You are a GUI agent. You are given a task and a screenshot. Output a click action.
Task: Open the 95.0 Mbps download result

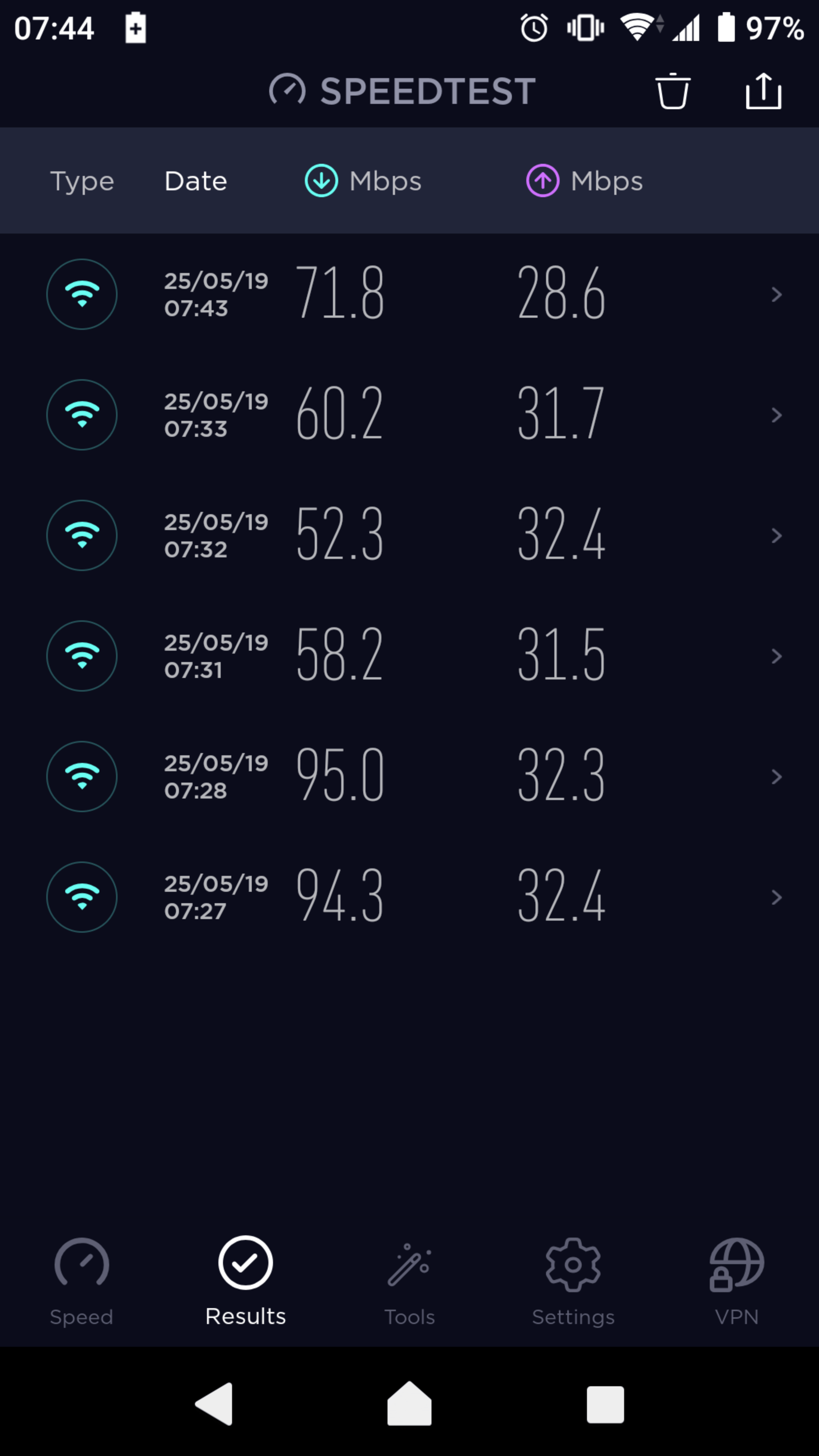(x=409, y=776)
